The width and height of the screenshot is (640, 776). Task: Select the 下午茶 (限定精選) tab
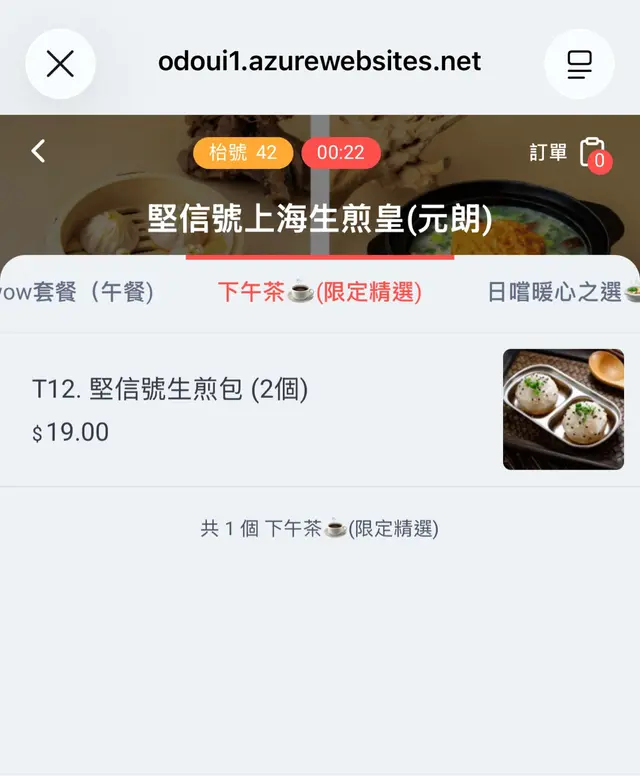coord(319,292)
